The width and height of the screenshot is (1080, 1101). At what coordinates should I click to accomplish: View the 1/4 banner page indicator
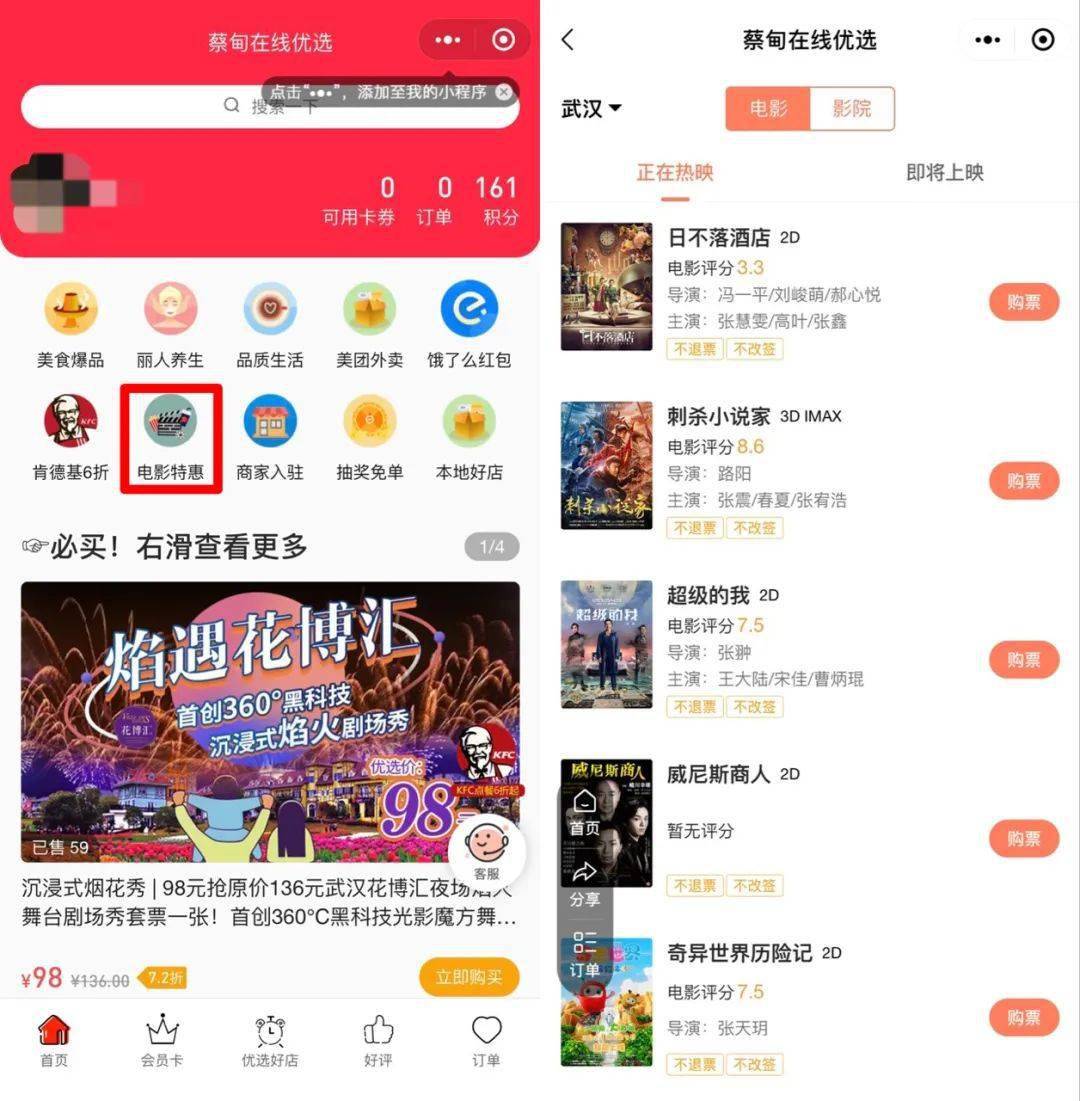tap(493, 548)
